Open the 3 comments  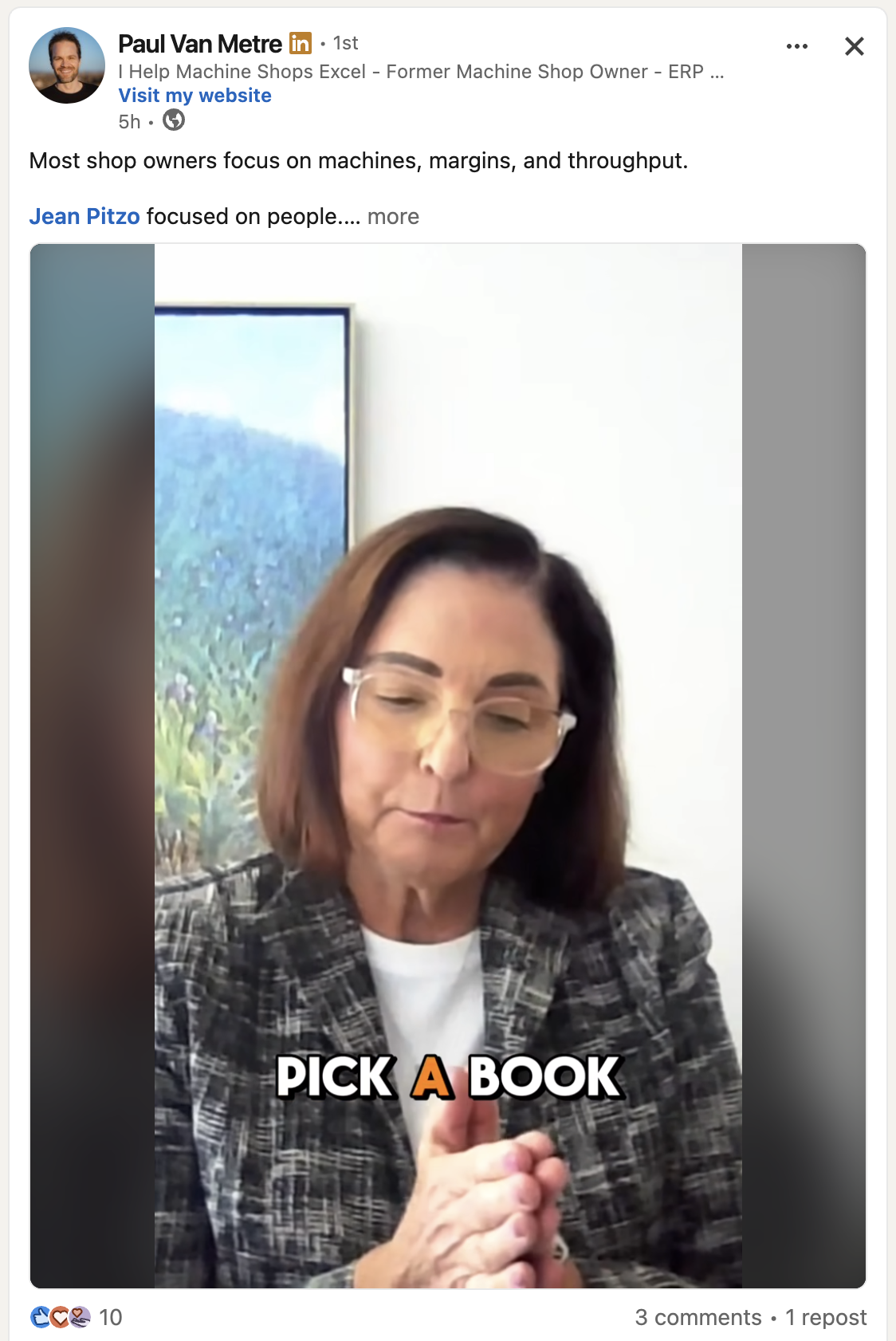698,1317
